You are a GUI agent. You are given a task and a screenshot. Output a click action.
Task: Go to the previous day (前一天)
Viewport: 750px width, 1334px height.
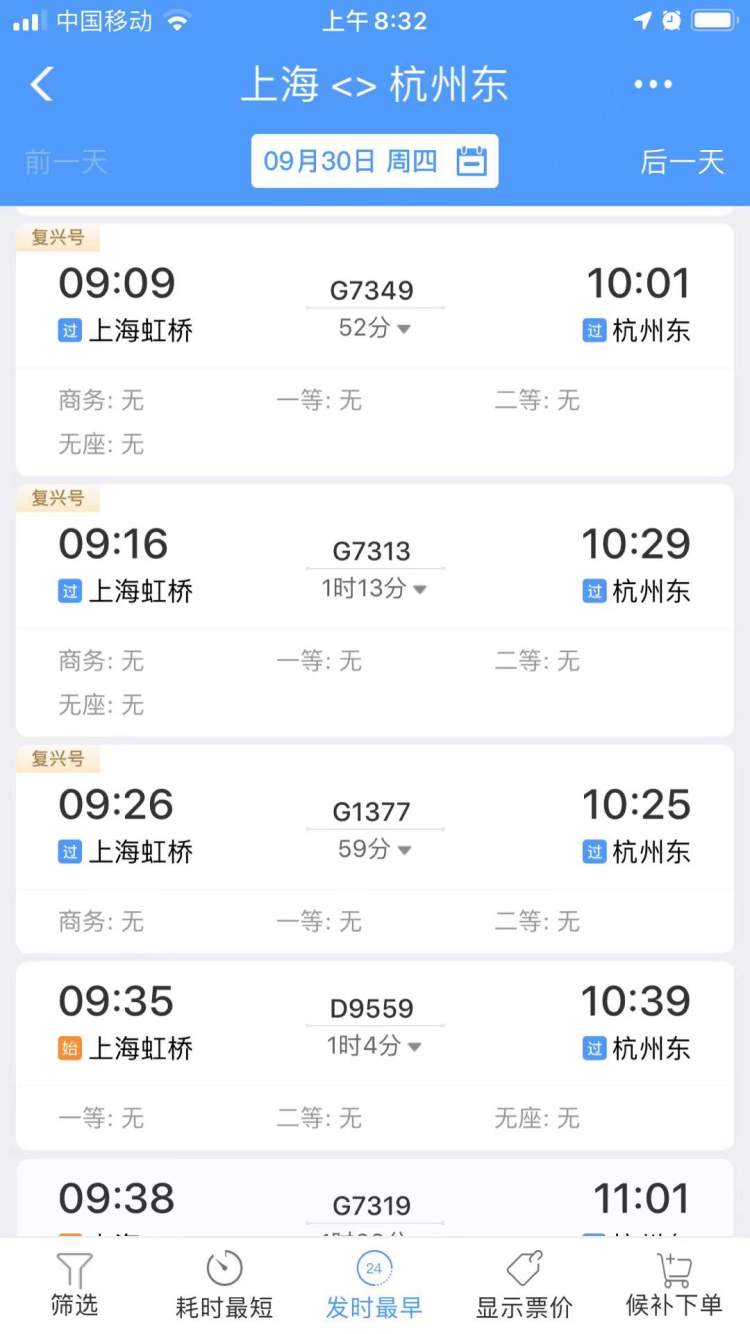66,161
